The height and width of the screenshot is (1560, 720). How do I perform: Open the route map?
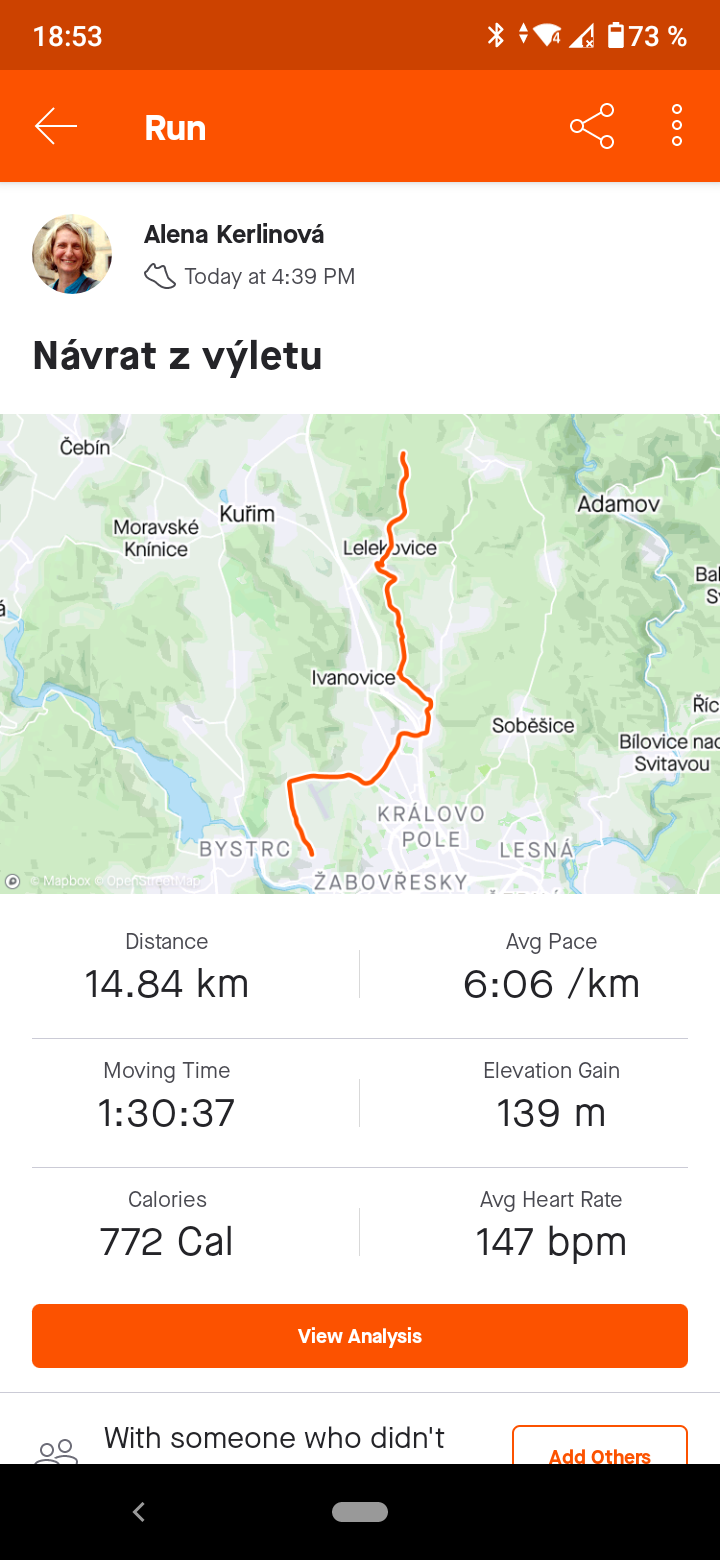[360, 654]
